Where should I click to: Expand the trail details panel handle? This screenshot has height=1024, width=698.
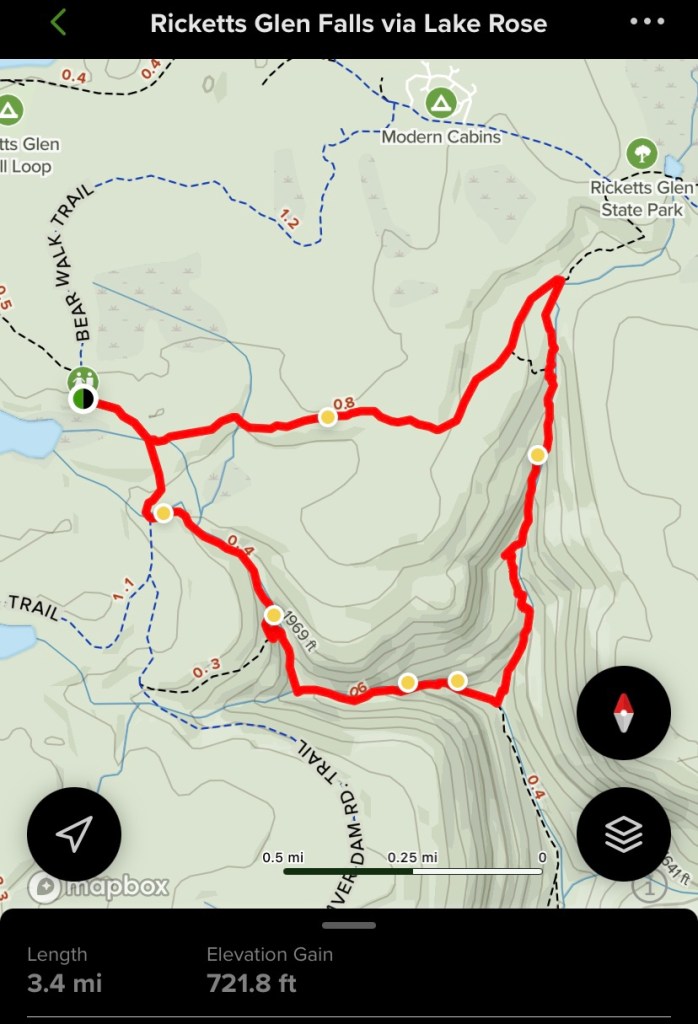(349, 925)
